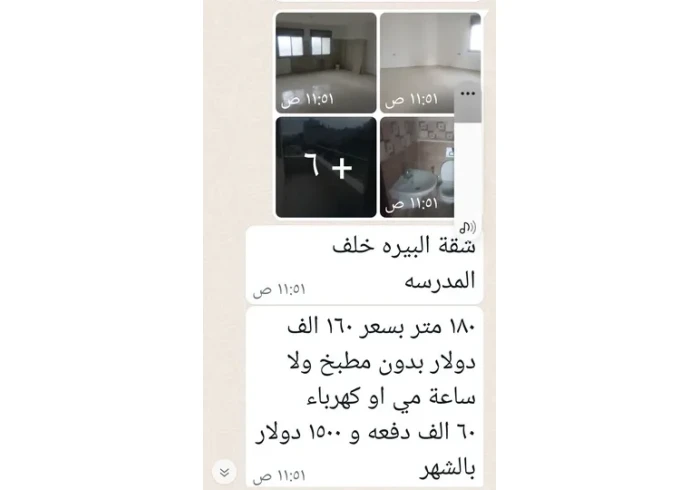Open the three-dot side panel handle
700x490 pixels.
click(468, 94)
